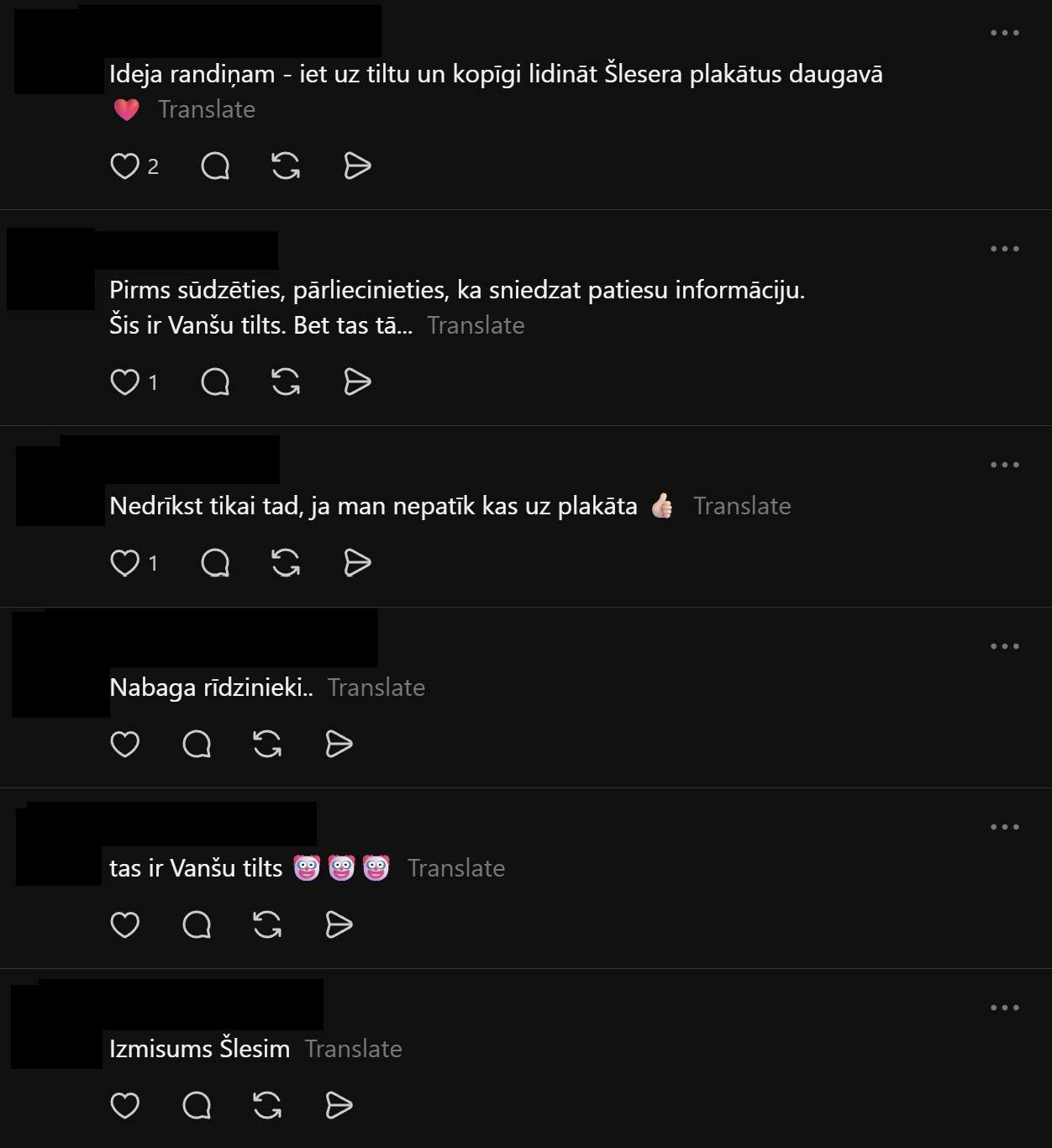Open more options on 'tas ir Vanšu tilts'
1052x1148 pixels.
click(1004, 827)
